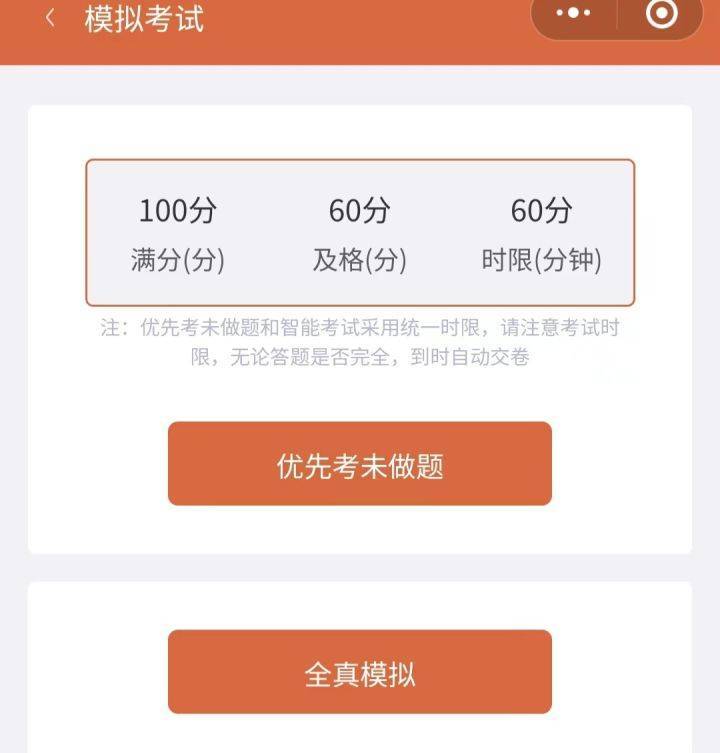Begin the 全真模拟 exam
The width and height of the screenshot is (720, 753).
click(360, 672)
